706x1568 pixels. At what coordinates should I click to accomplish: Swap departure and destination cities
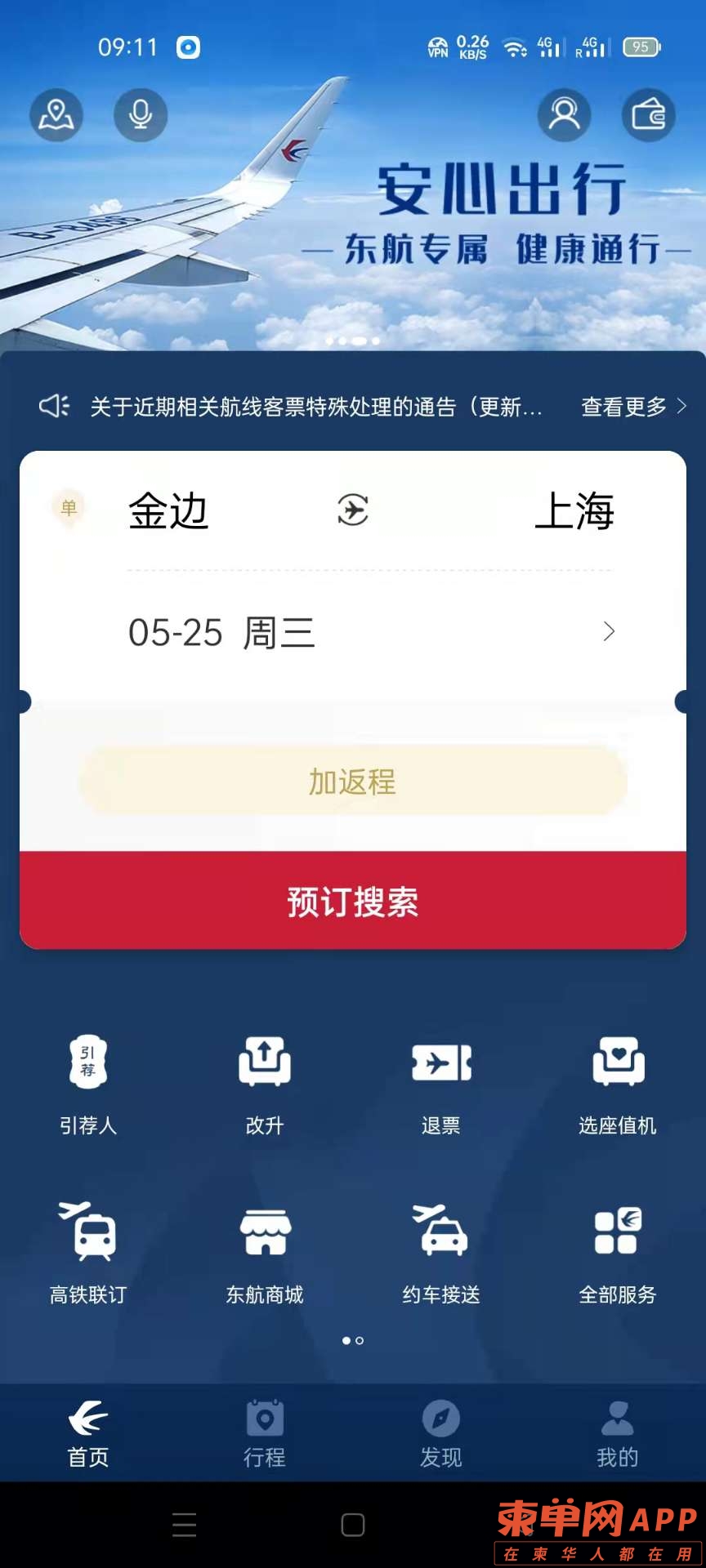point(353,510)
